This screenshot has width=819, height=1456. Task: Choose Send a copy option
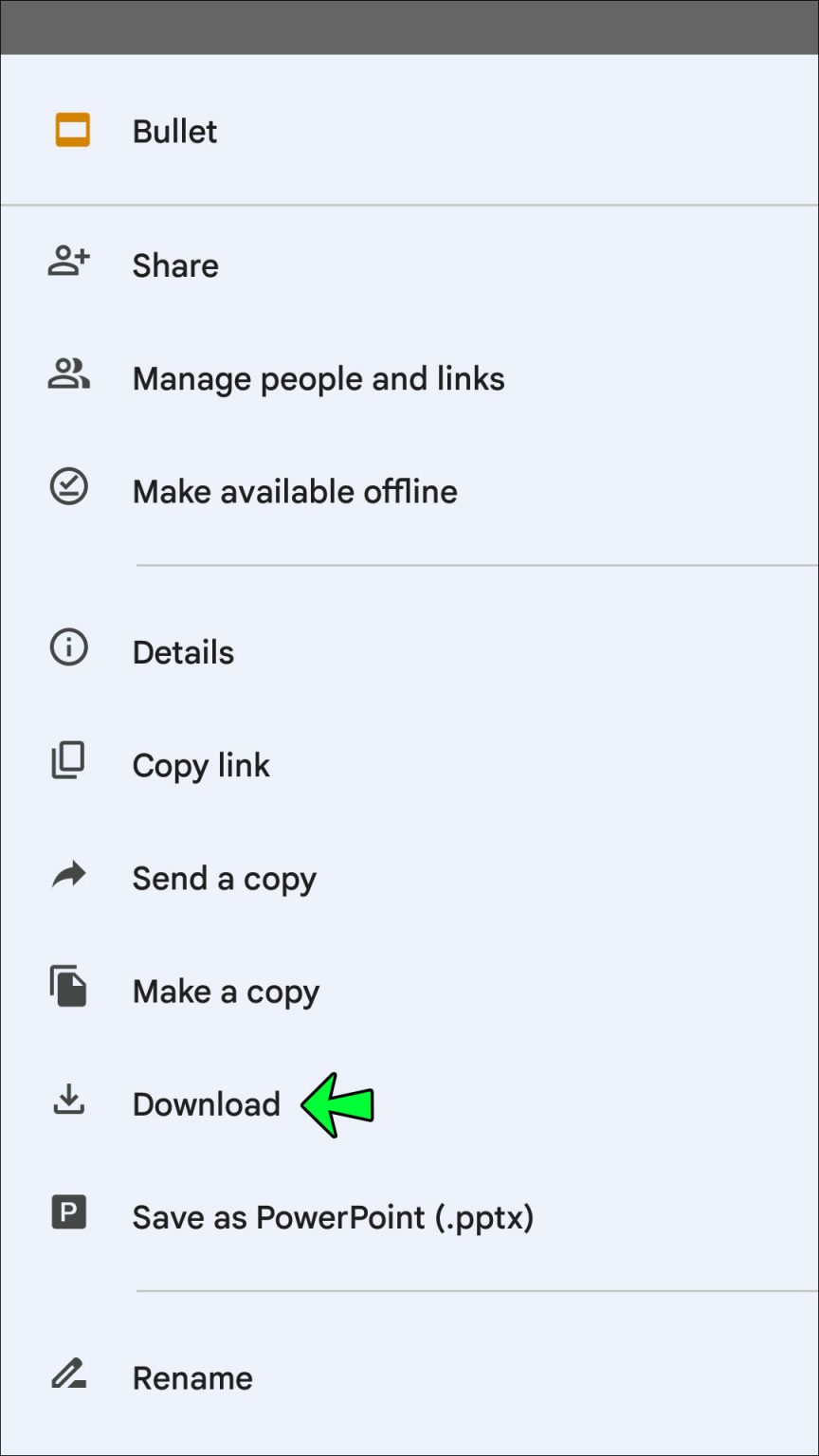[x=225, y=878]
